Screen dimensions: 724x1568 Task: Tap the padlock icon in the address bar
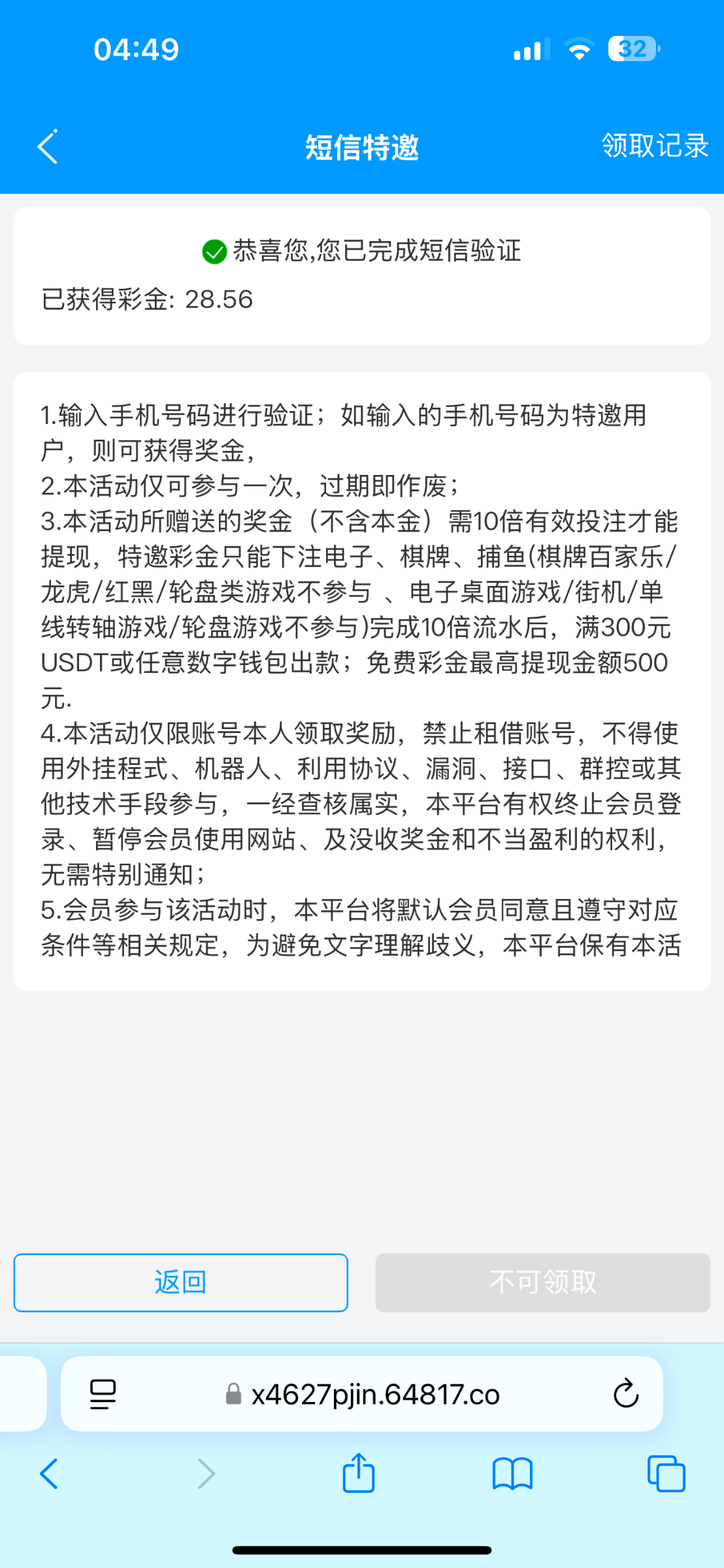coord(232,1393)
